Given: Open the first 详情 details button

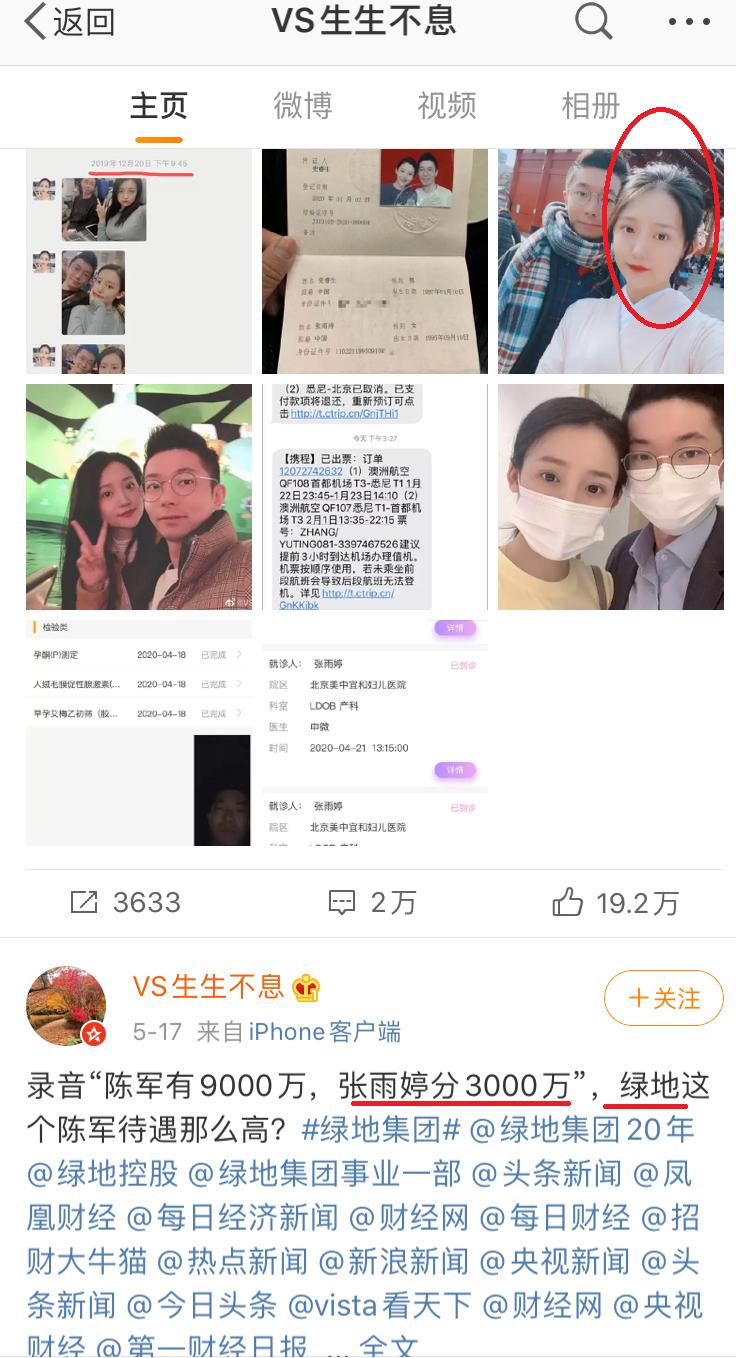Looking at the screenshot, I should (x=455, y=628).
